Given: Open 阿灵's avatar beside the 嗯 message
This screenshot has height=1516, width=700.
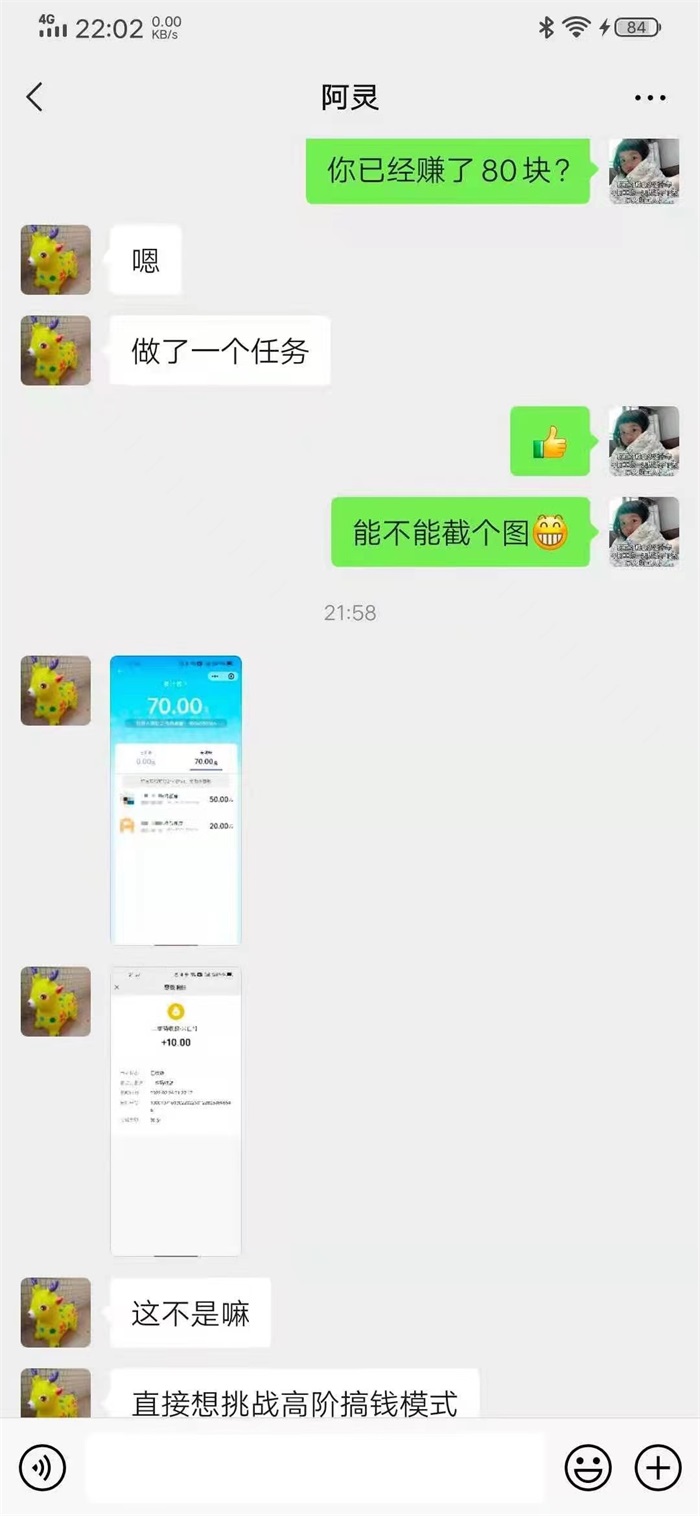Looking at the screenshot, I should 56,260.
